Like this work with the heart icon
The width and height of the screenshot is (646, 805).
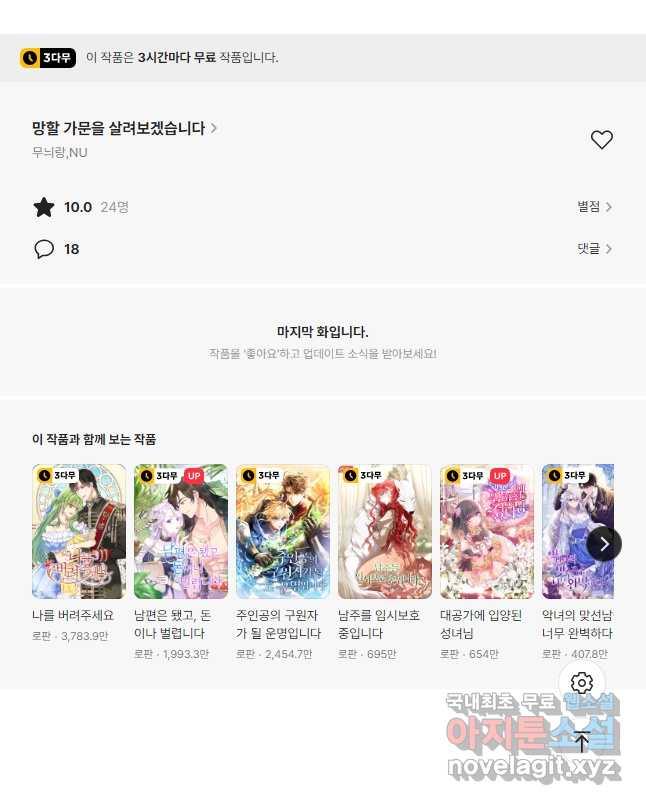tap(601, 140)
